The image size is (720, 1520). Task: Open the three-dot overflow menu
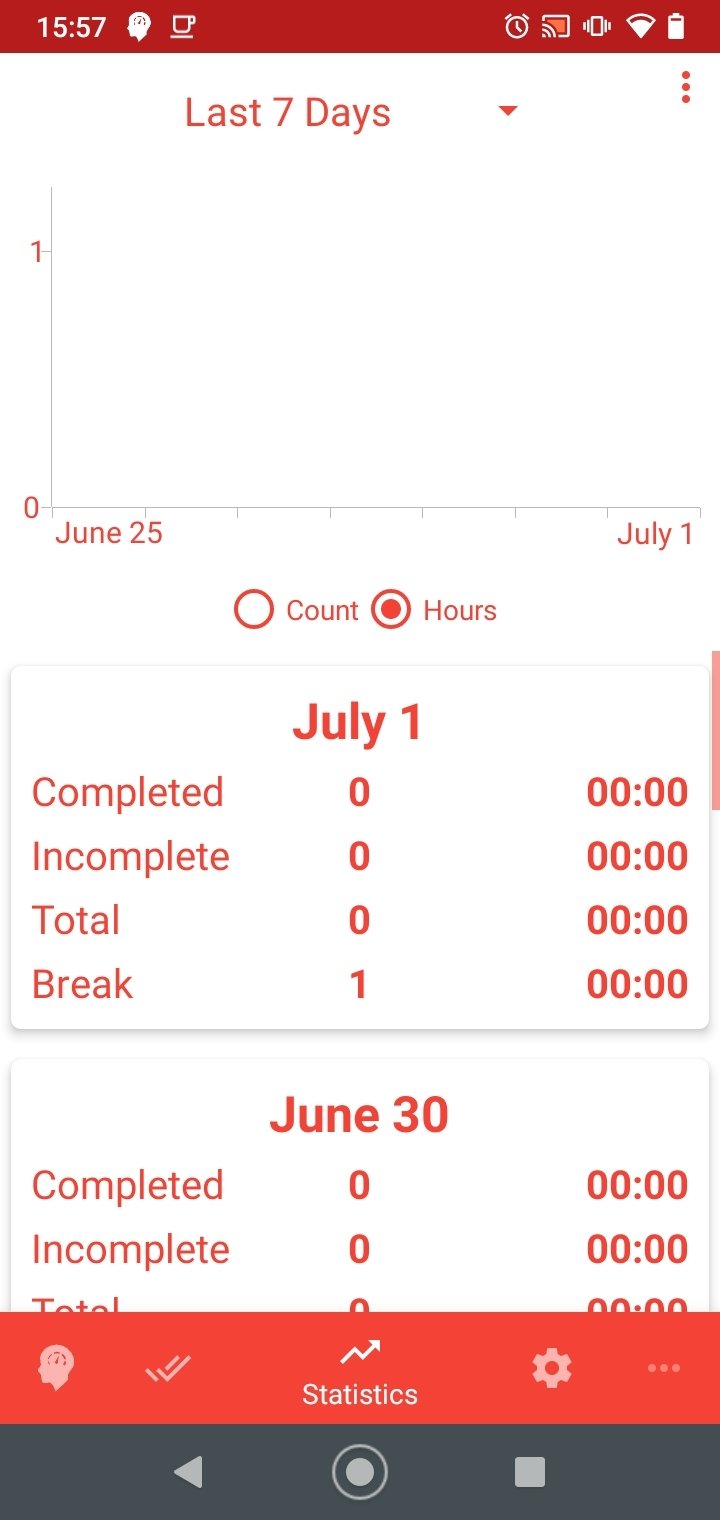[685, 87]
